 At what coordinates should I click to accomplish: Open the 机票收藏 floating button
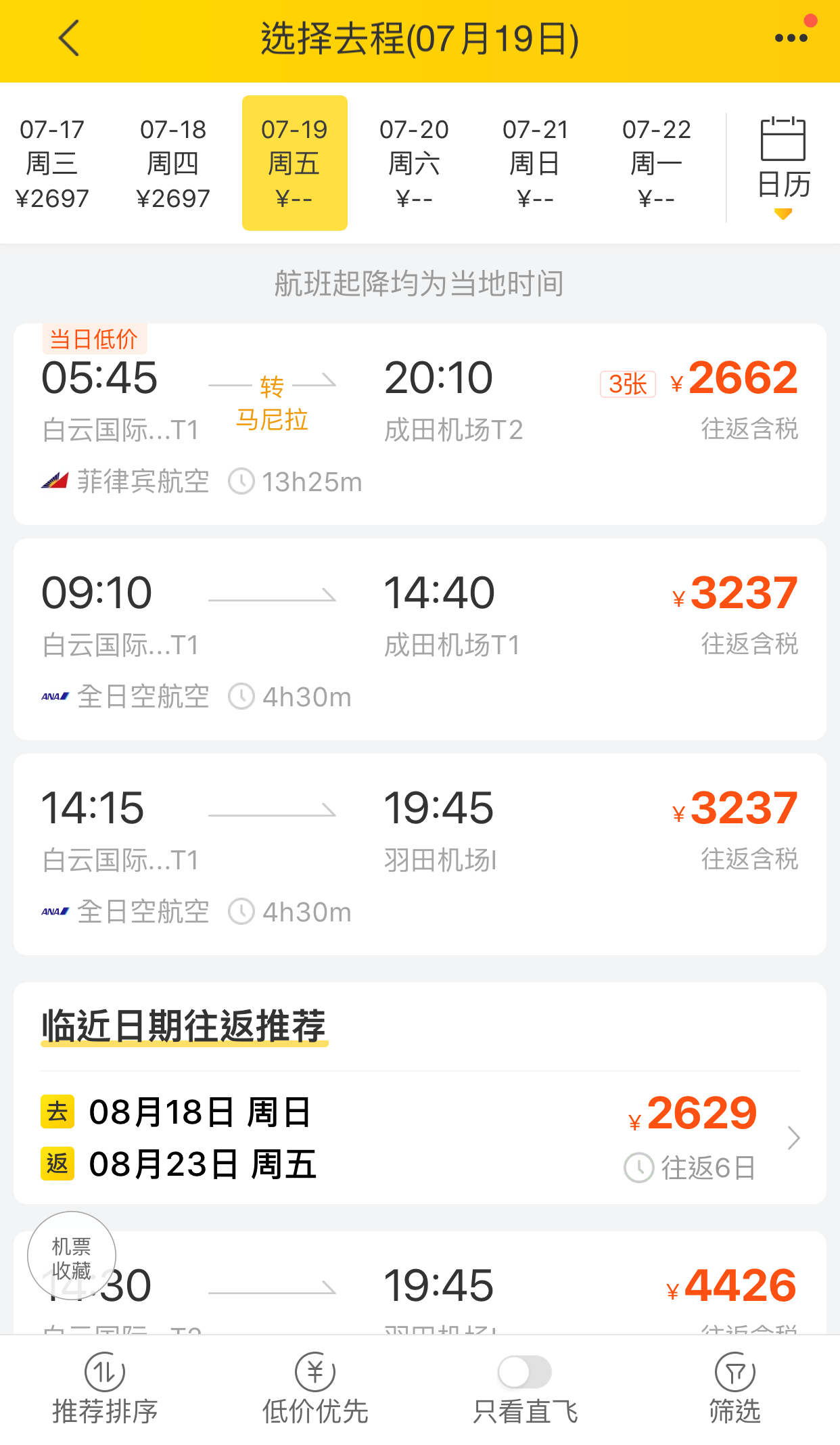click(x=72, y=1256)
